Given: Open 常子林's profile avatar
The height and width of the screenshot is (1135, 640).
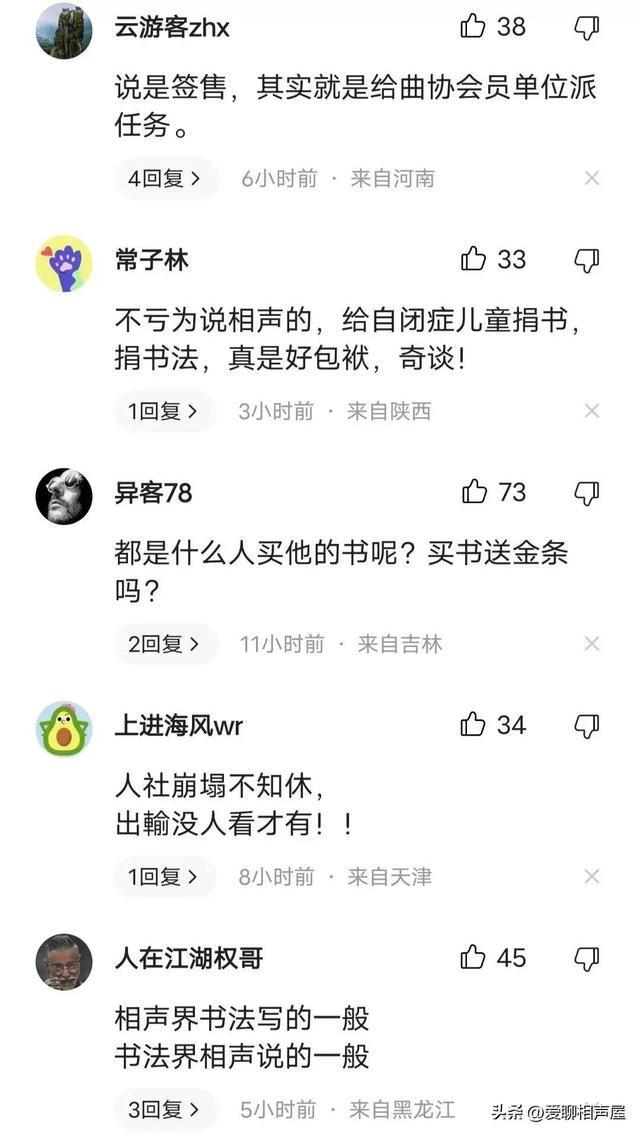Looking at the screenshot, I should tap(64, 263).
